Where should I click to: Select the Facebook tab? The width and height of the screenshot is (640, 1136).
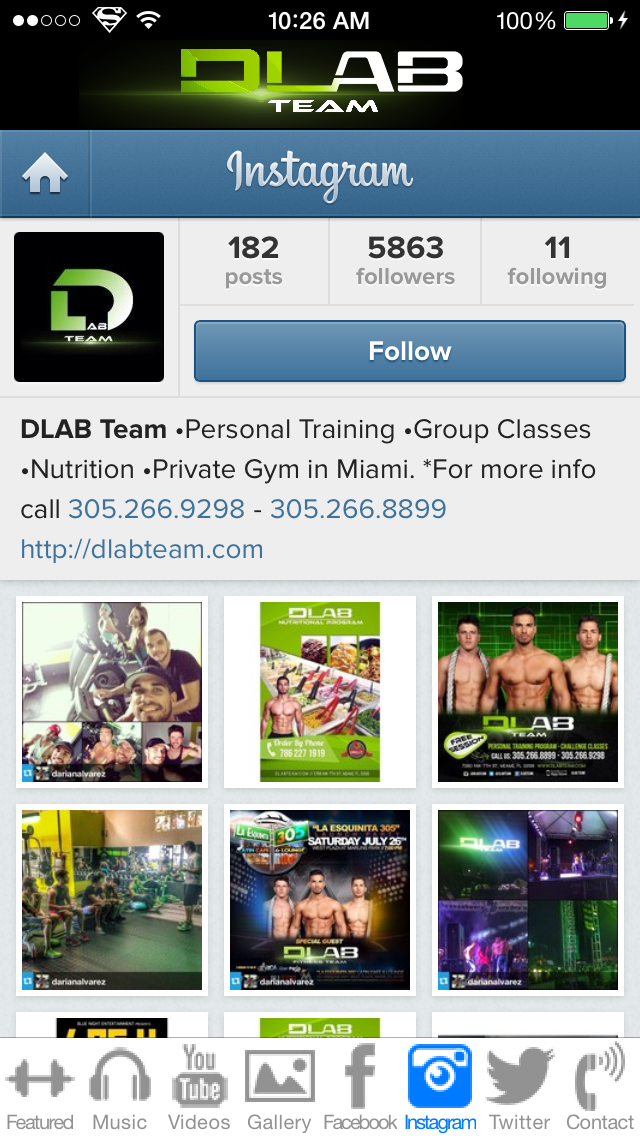(360, 1088)
